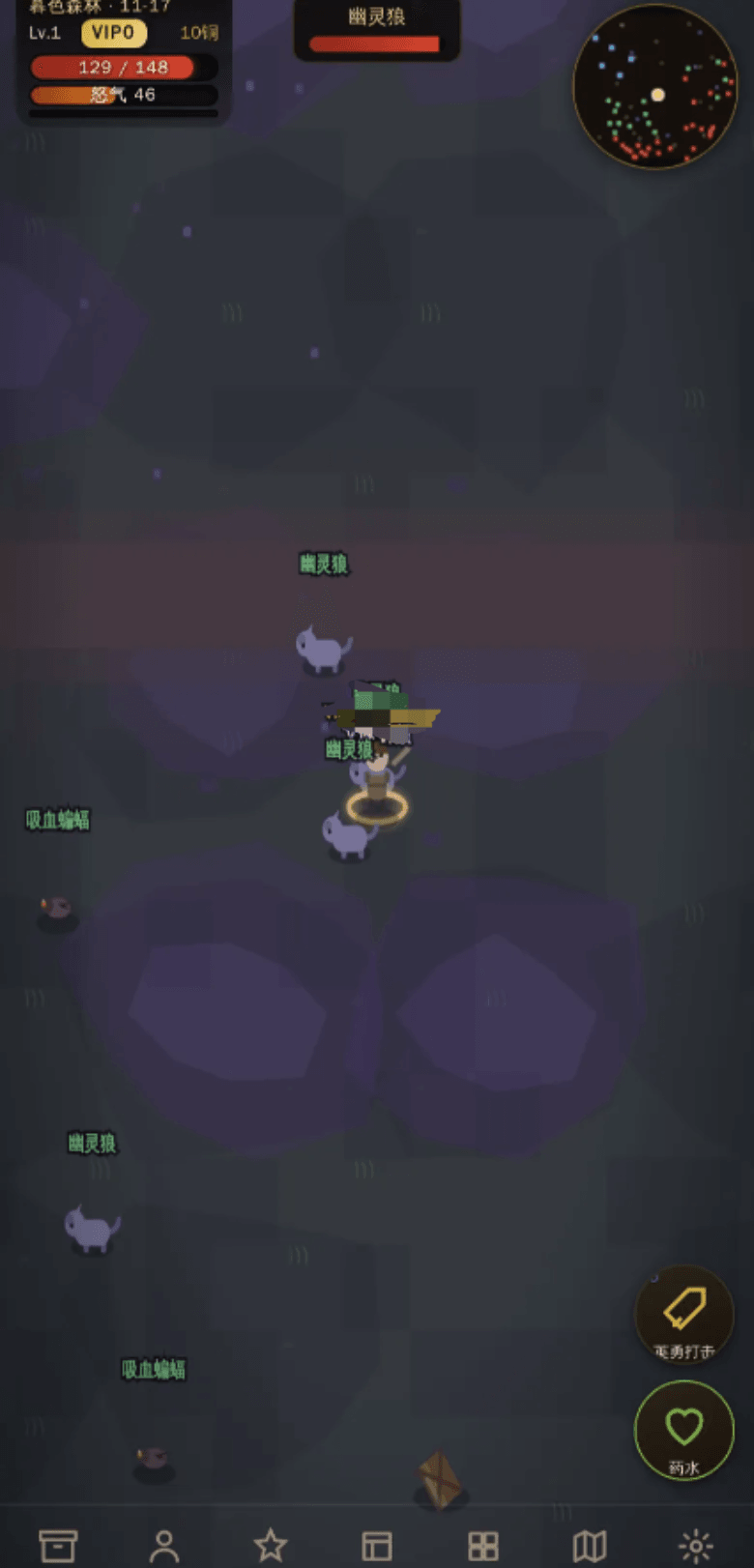Open the map icon
754x1568 pixels.
pos(590,1546)
